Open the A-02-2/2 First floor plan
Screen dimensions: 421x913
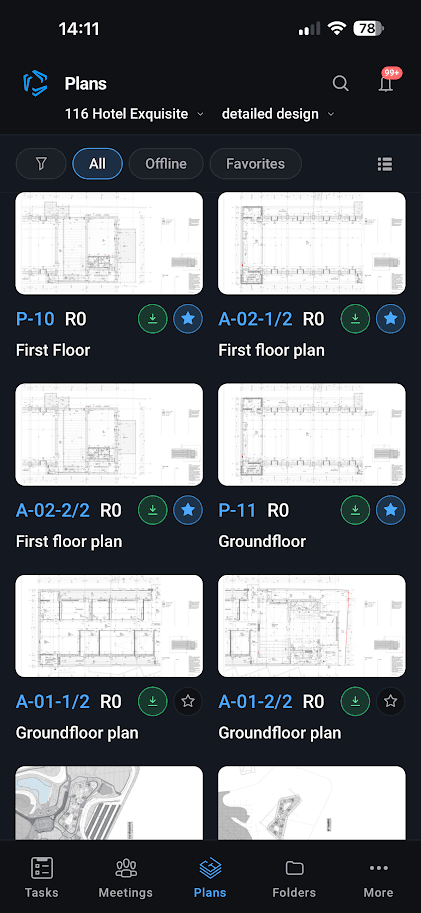tap(109, 434)
